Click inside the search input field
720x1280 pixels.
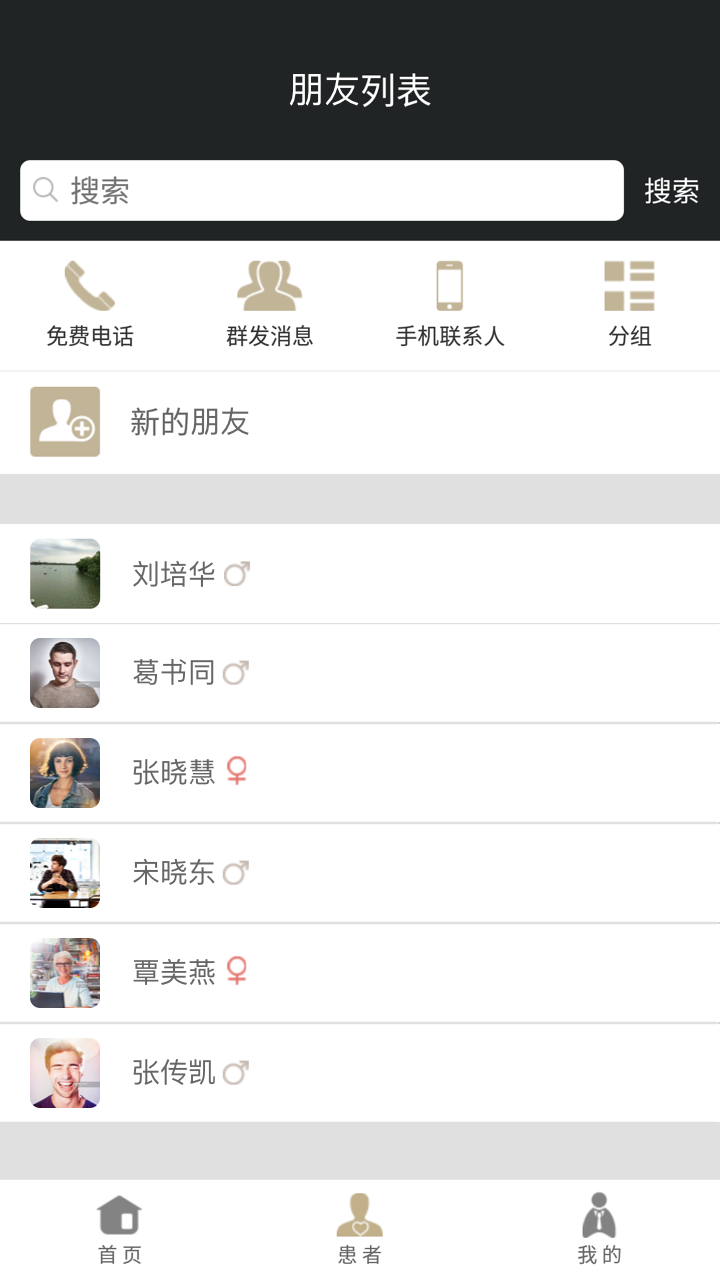[320, 190]
